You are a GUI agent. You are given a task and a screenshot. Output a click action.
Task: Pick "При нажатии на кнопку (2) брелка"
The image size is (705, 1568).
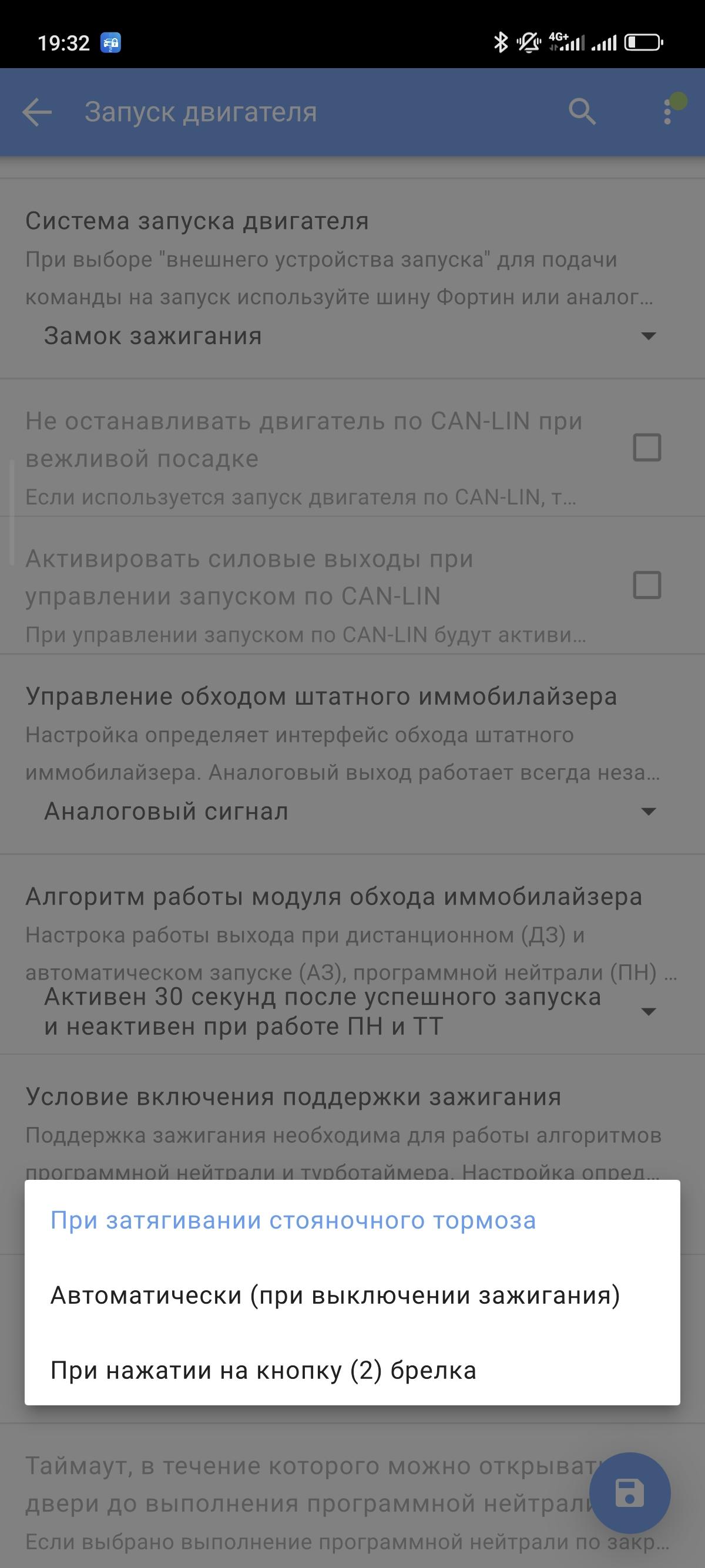click(x=263, y=1370)
